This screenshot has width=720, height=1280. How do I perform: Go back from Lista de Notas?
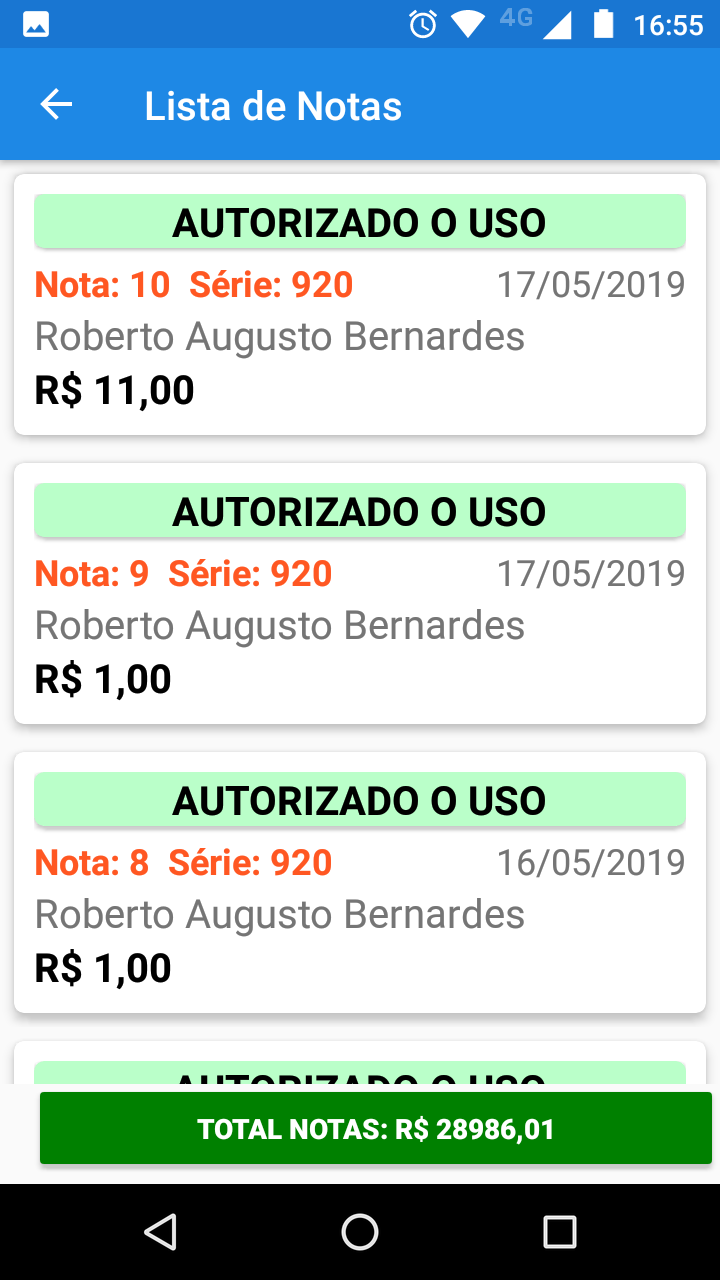(56, 105)
